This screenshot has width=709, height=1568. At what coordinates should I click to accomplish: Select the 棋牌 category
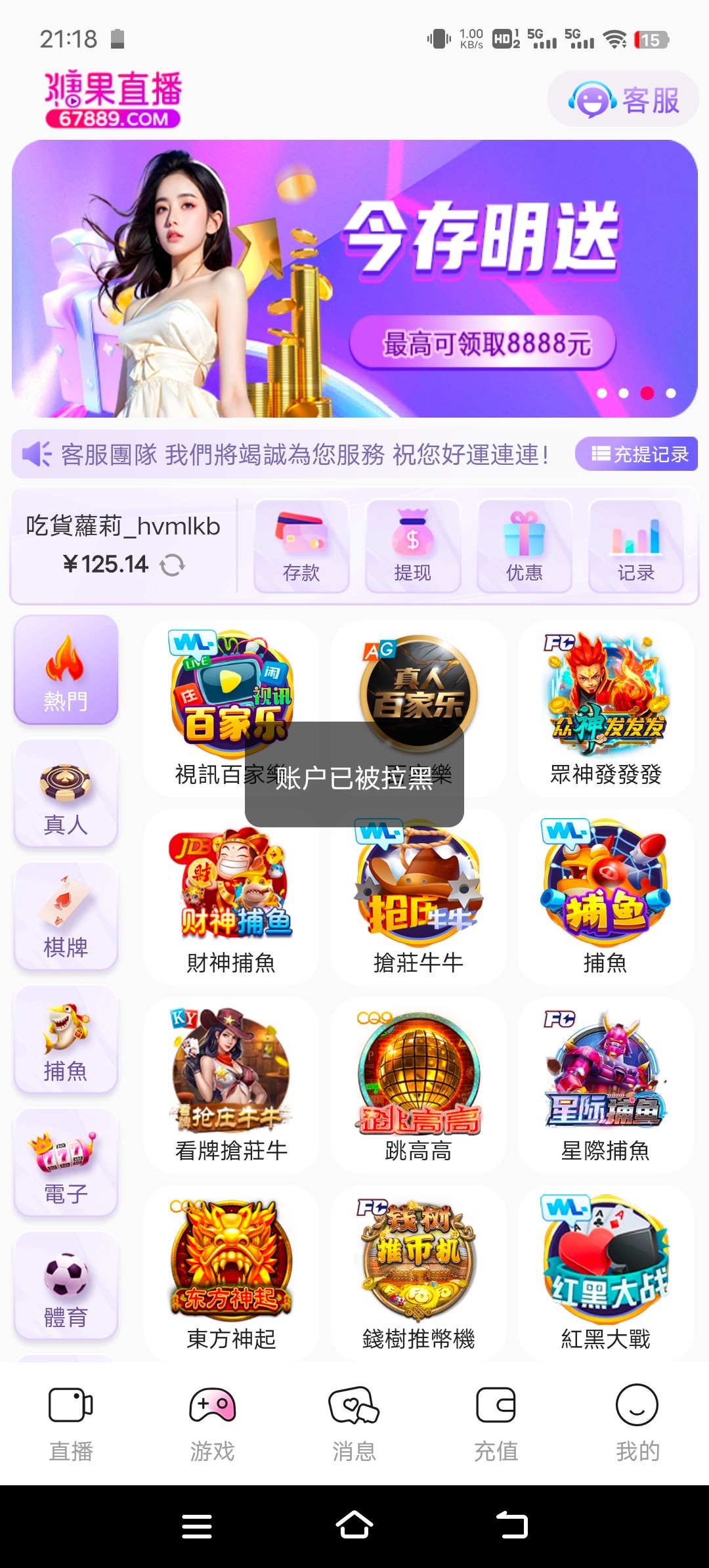[66, 917]
